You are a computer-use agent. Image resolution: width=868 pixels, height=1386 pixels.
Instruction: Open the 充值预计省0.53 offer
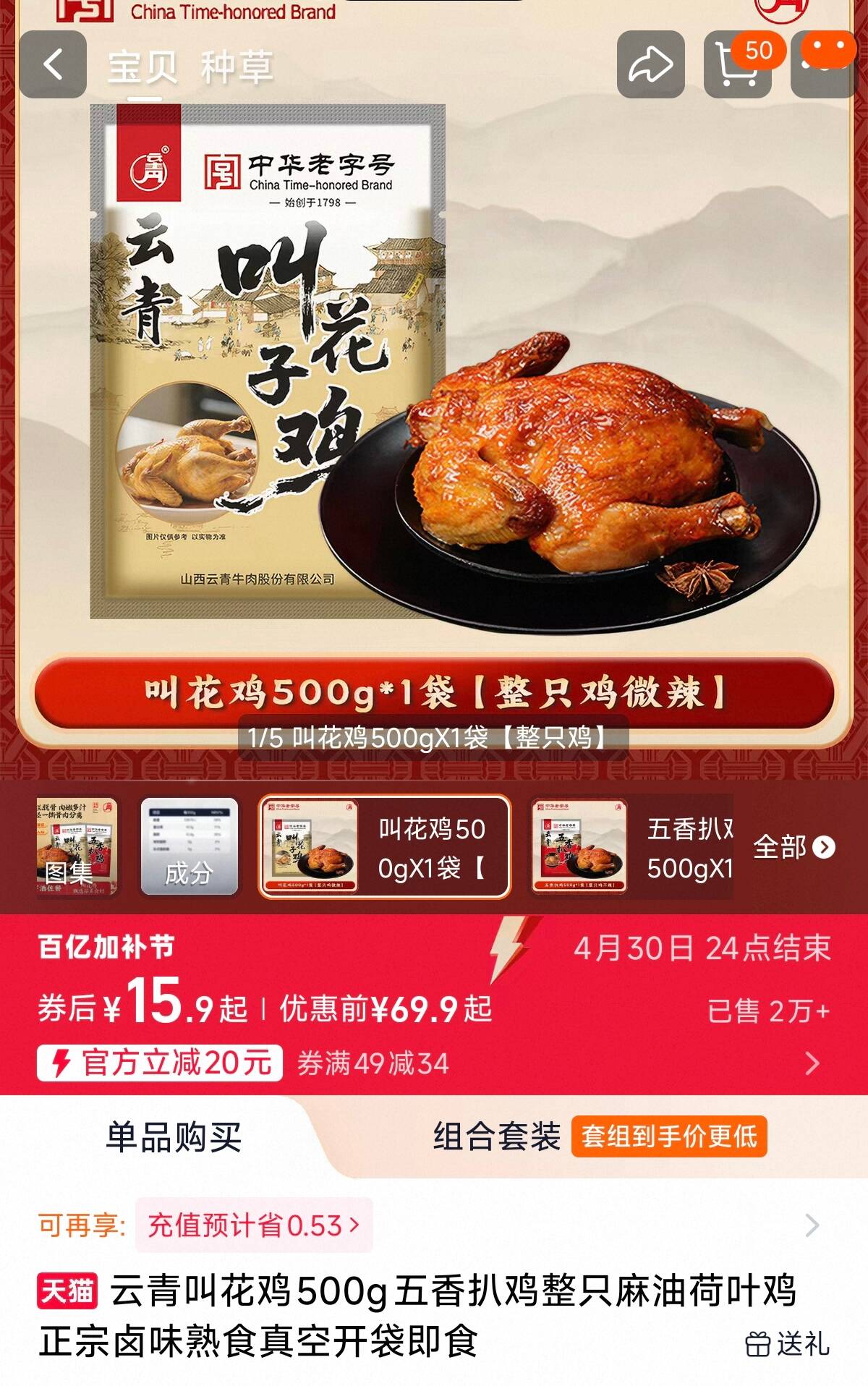253,1225
